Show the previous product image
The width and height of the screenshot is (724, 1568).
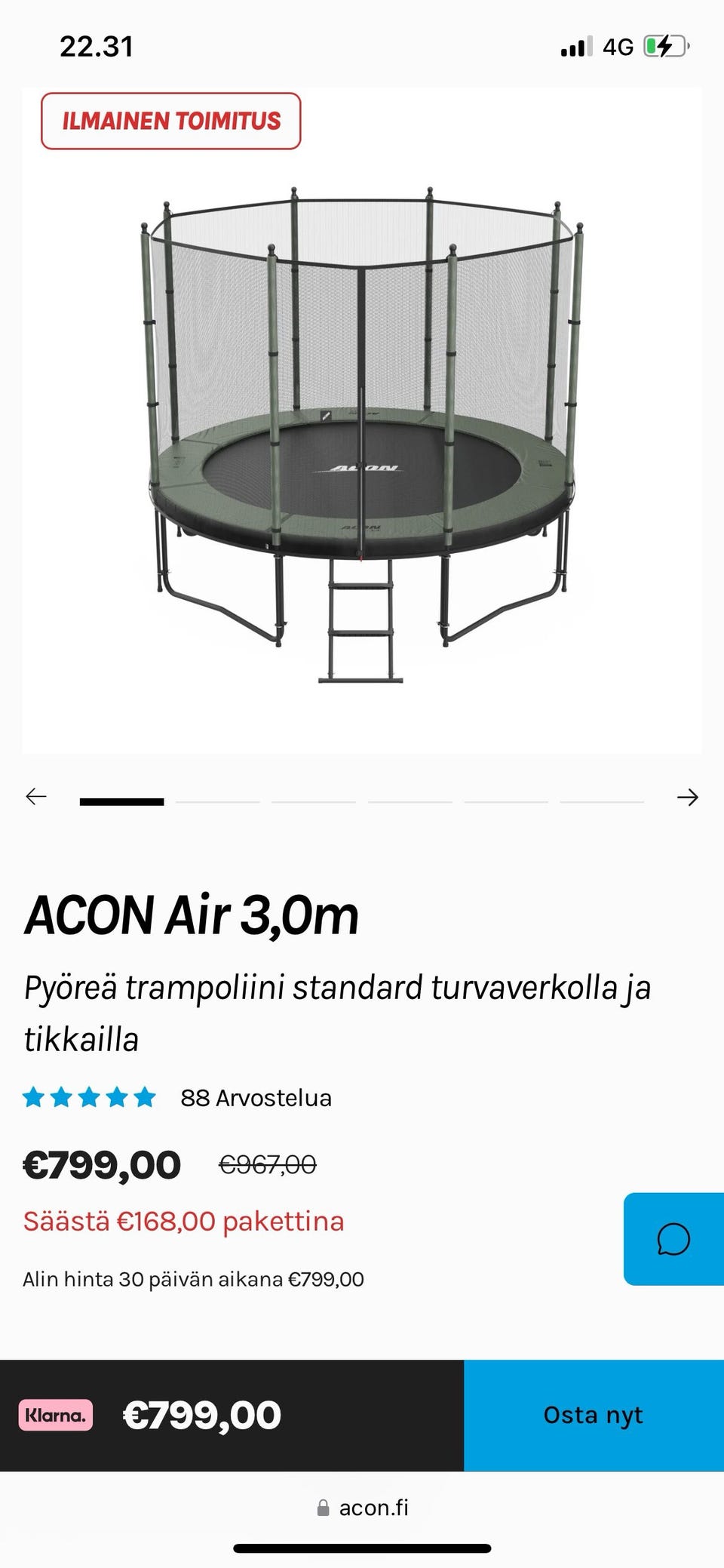36,797
